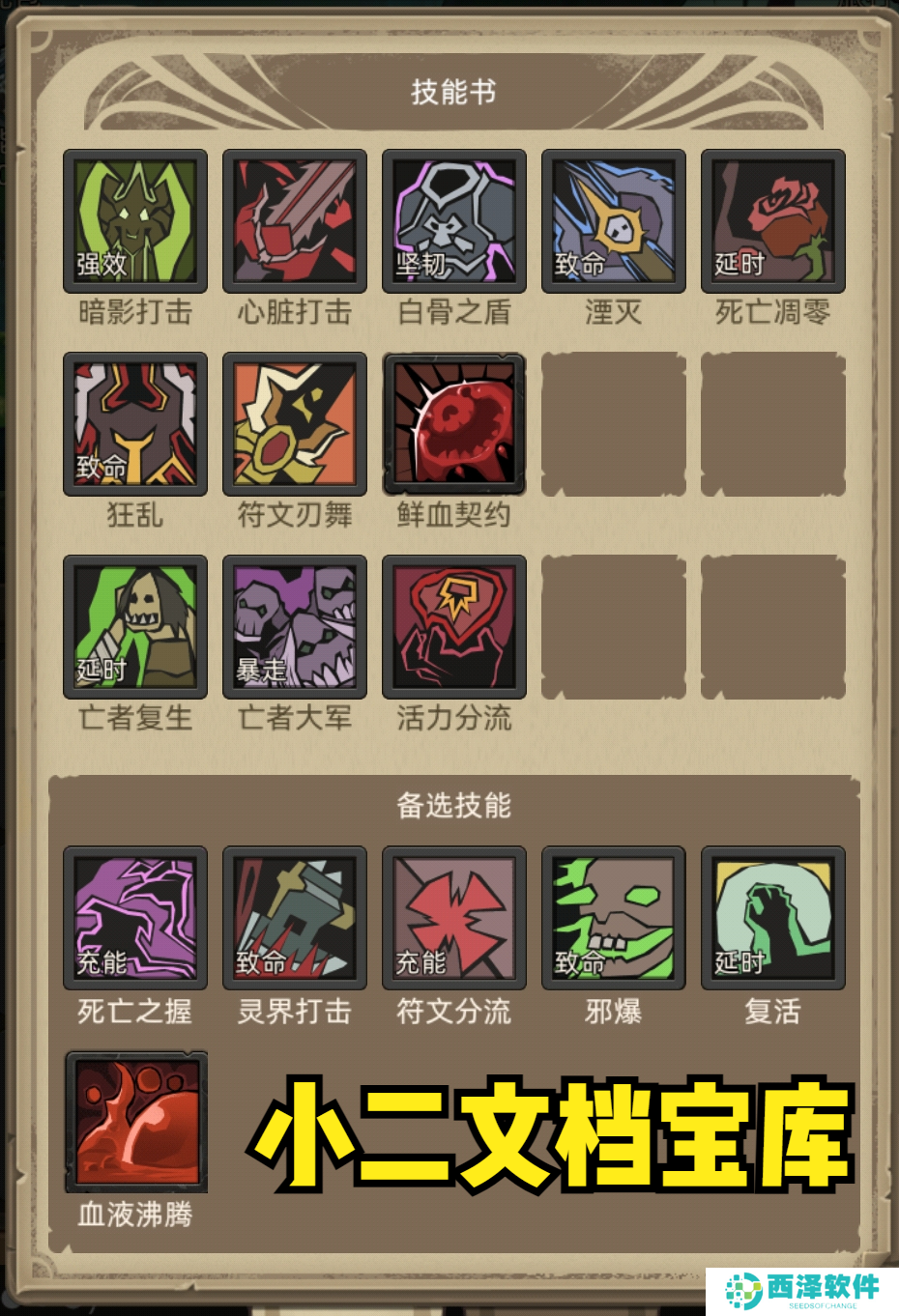Select the 湮灭 skill

[x=614, y=221]
